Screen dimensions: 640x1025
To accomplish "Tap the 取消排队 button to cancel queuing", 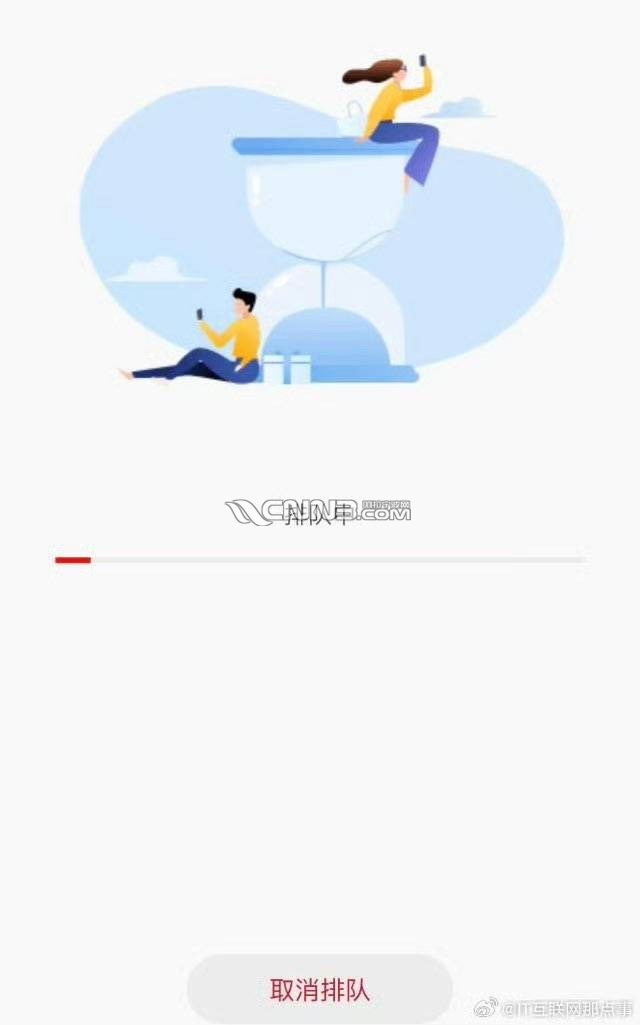I will click(x=320, y=989).
